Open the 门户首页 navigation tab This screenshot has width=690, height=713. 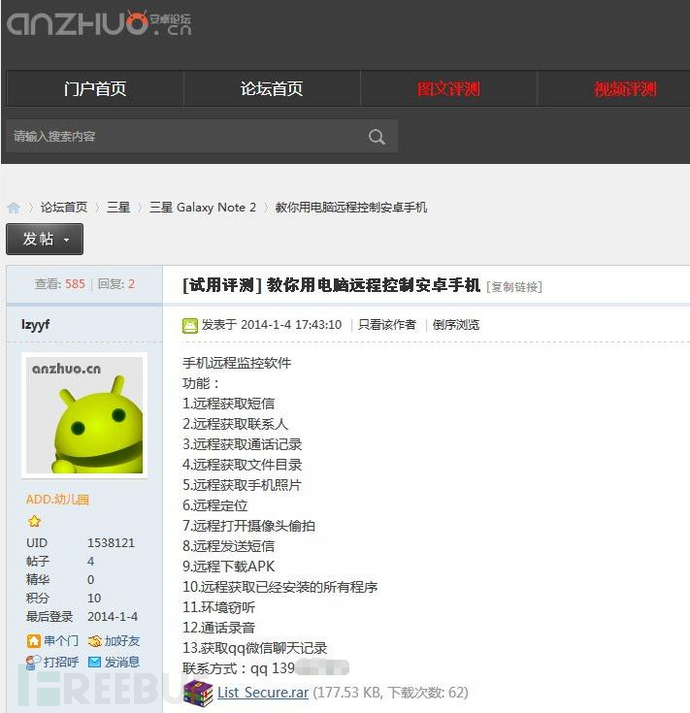(95, 89)
